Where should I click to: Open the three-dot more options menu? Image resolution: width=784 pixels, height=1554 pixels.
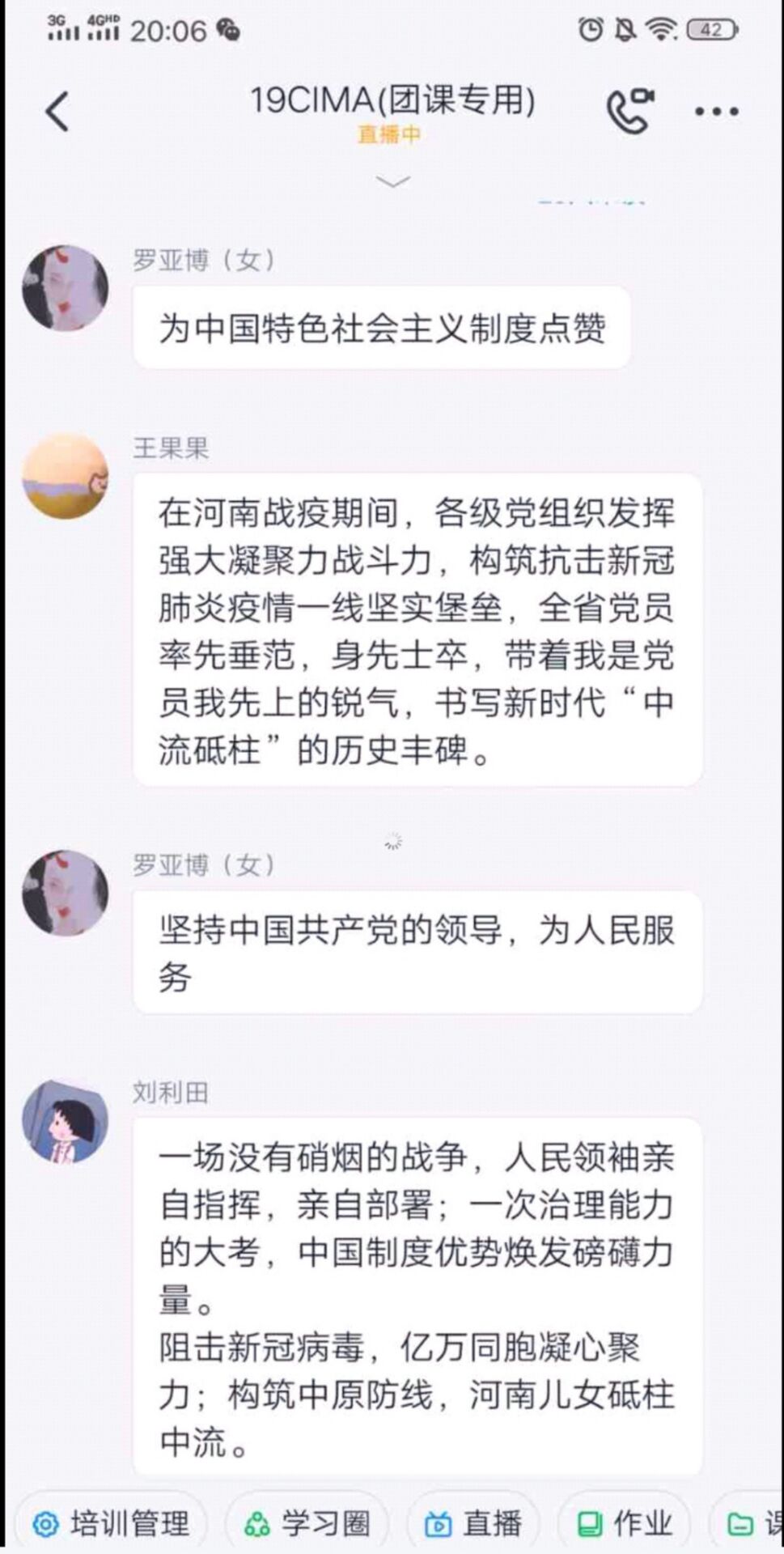(716, 112)
